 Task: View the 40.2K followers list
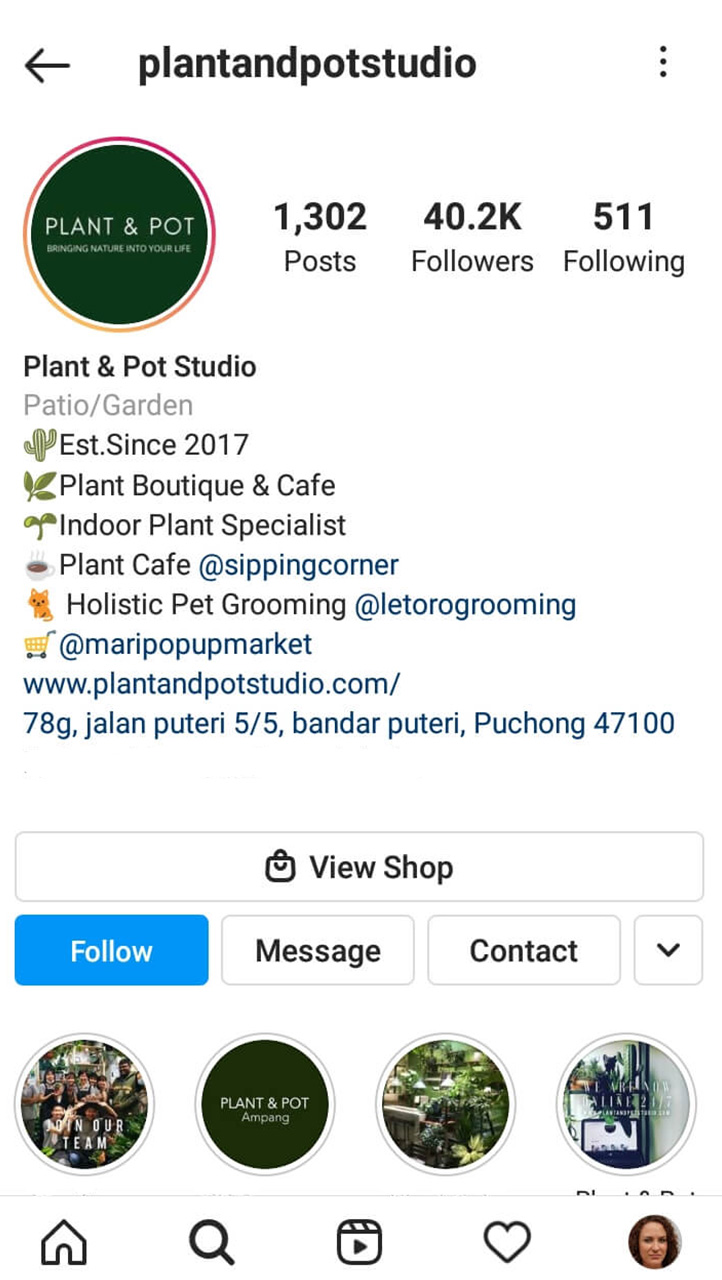(472, 238)
